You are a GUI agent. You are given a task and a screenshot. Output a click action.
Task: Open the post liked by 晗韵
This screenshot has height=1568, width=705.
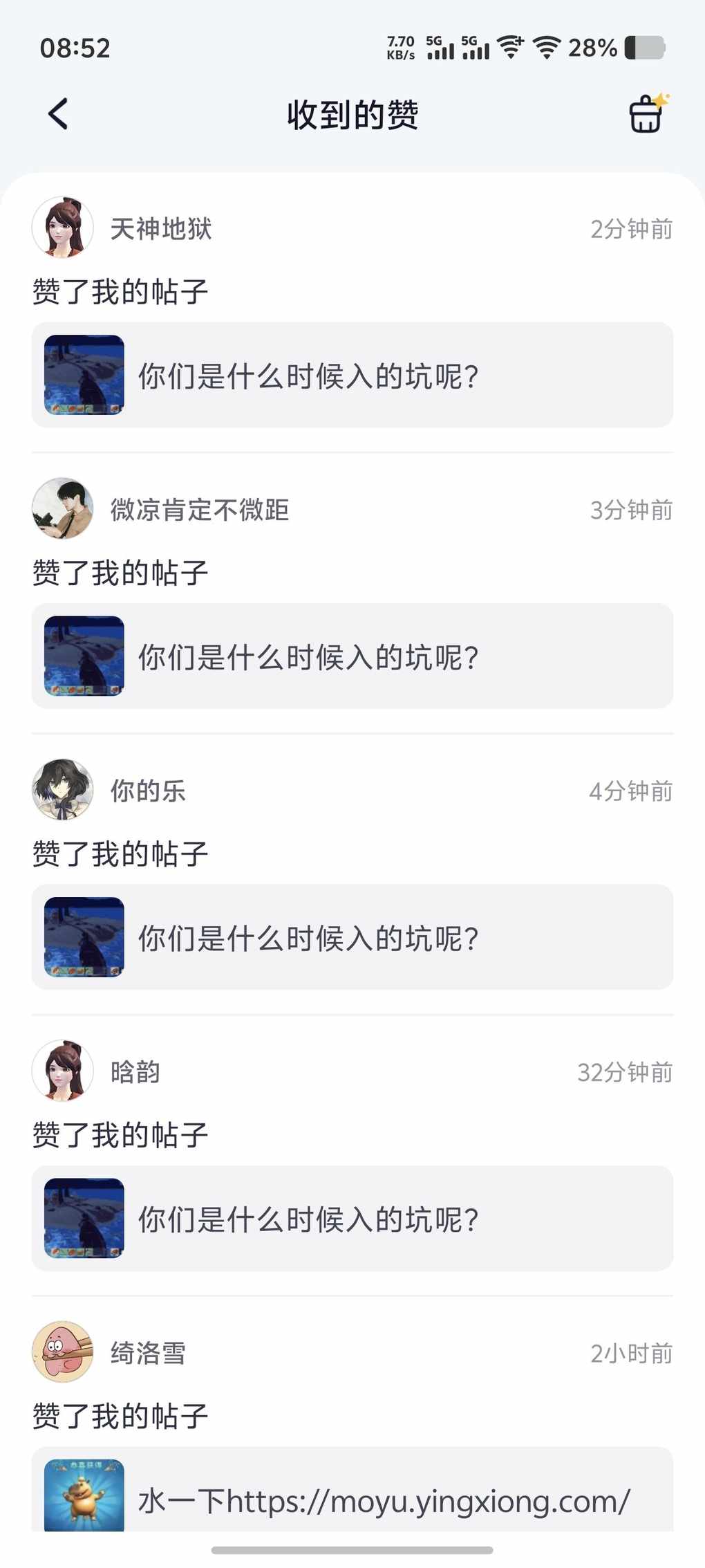[352, 1218]
